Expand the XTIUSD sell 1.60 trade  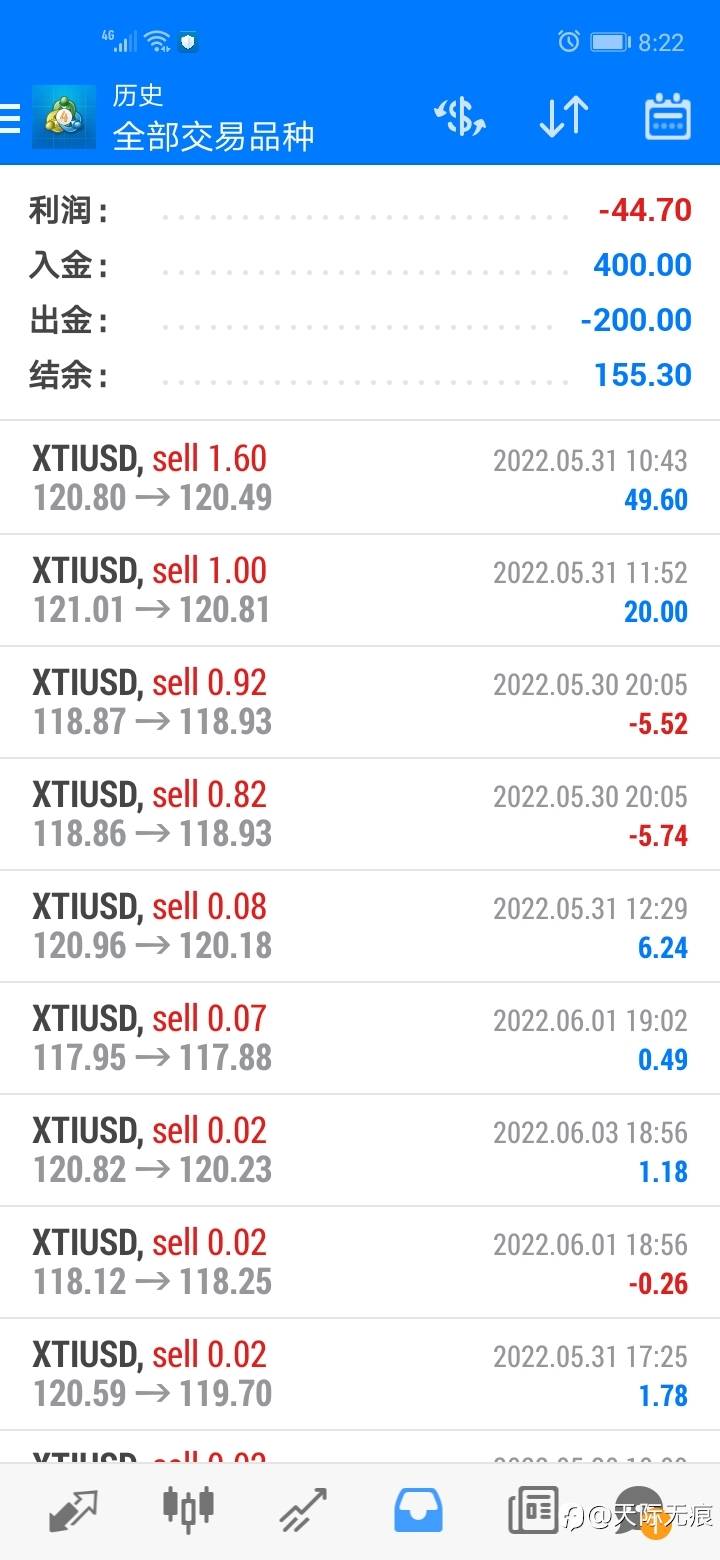click(x=360, y=478)
